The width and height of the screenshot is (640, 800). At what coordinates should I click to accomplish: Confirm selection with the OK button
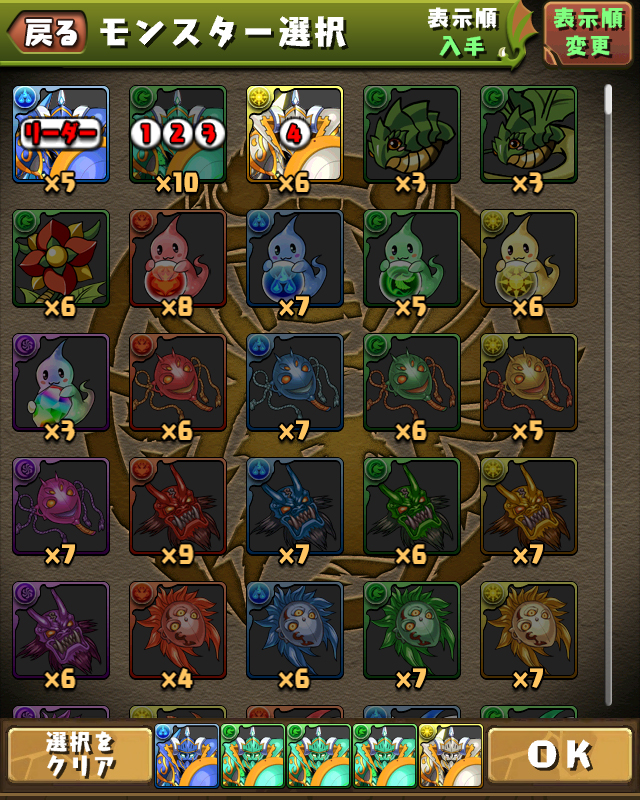click(x=559, y=755)
